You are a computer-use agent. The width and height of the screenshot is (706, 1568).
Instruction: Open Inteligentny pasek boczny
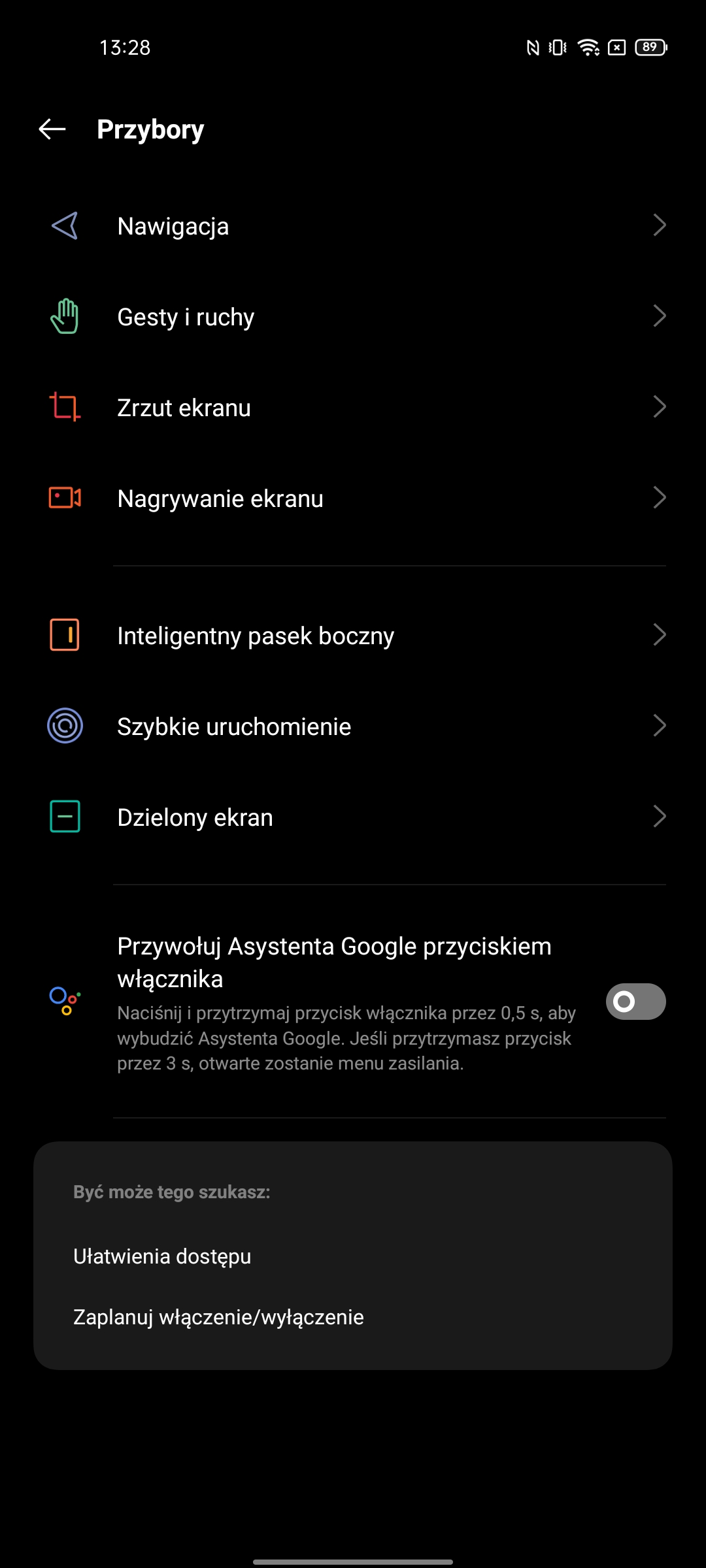coord(353,636)
